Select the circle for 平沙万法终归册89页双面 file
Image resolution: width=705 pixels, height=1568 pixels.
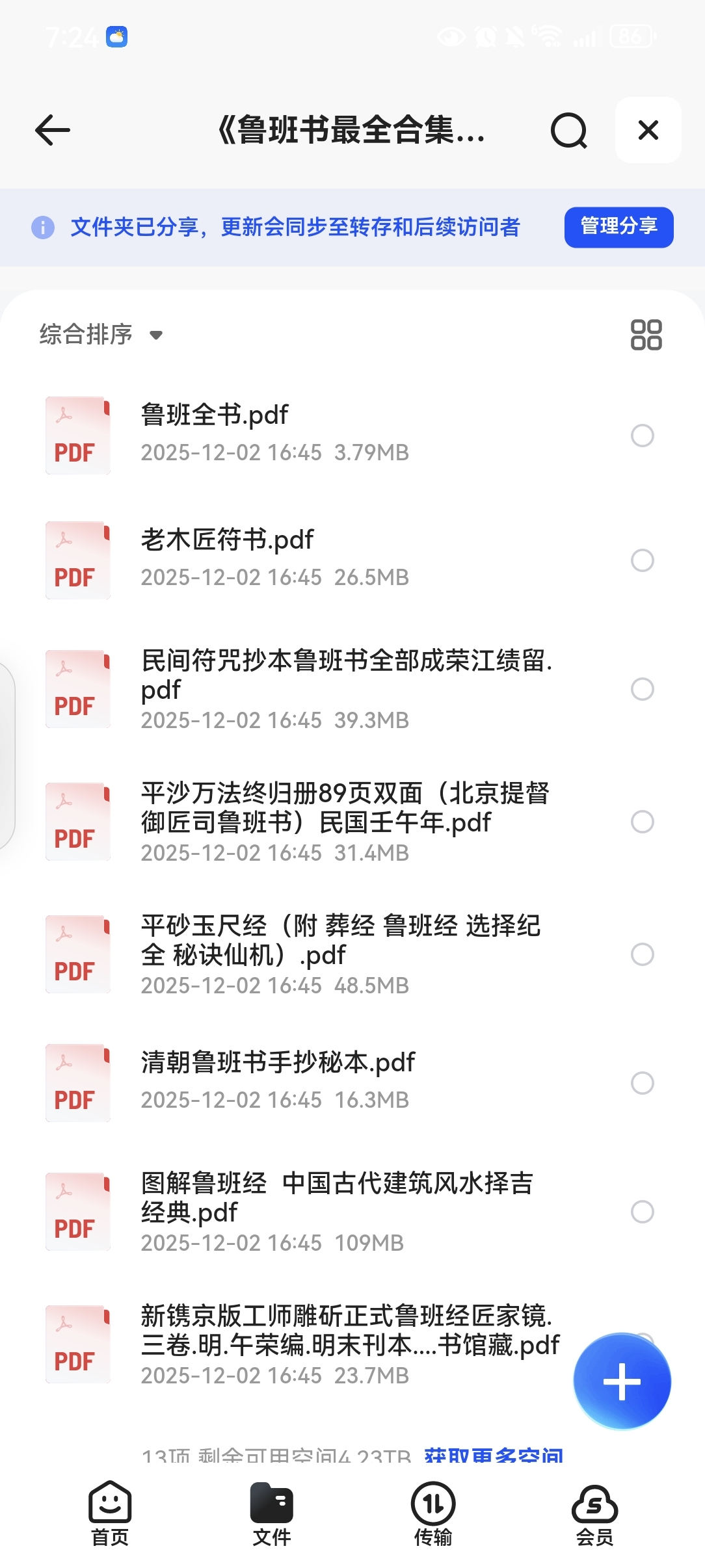[642, 822]
